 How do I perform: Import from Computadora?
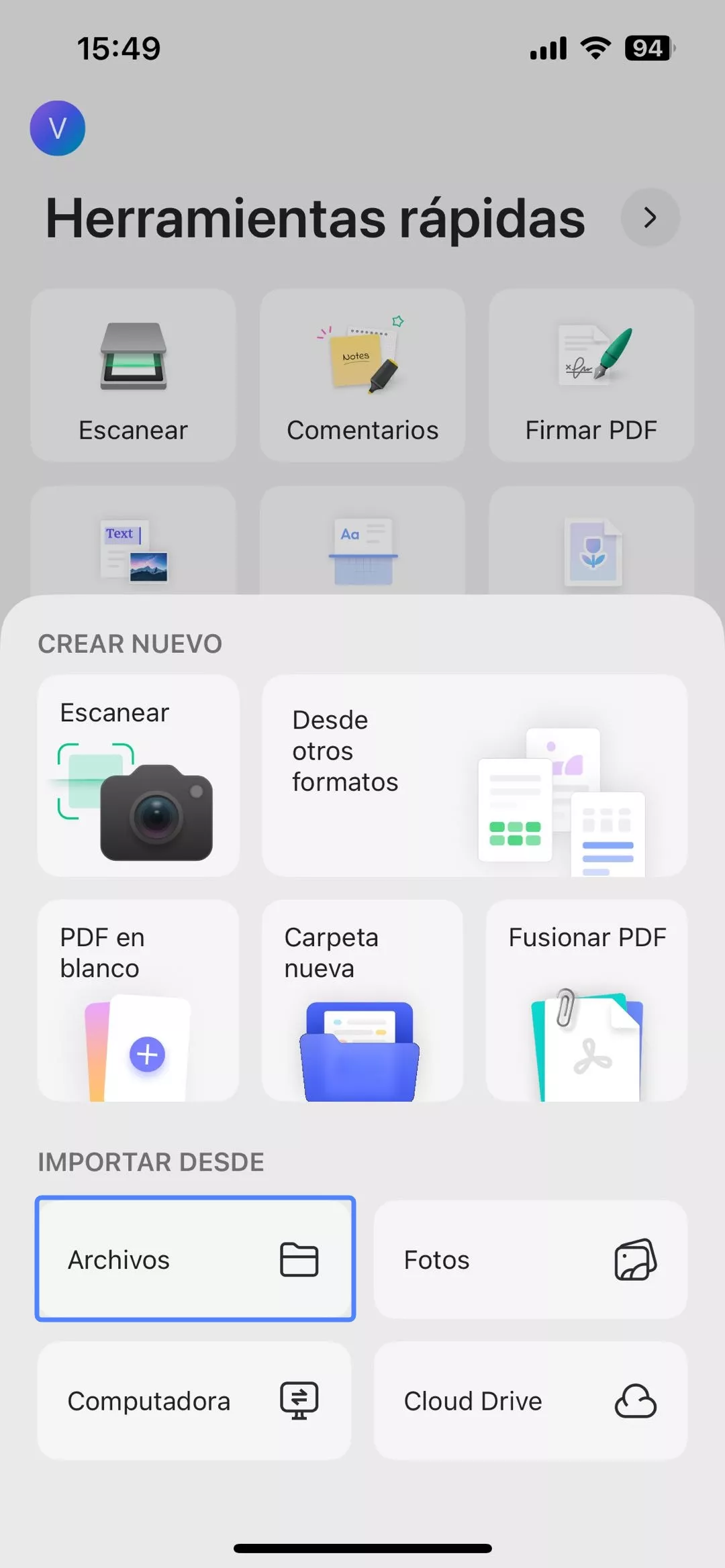195,1401
